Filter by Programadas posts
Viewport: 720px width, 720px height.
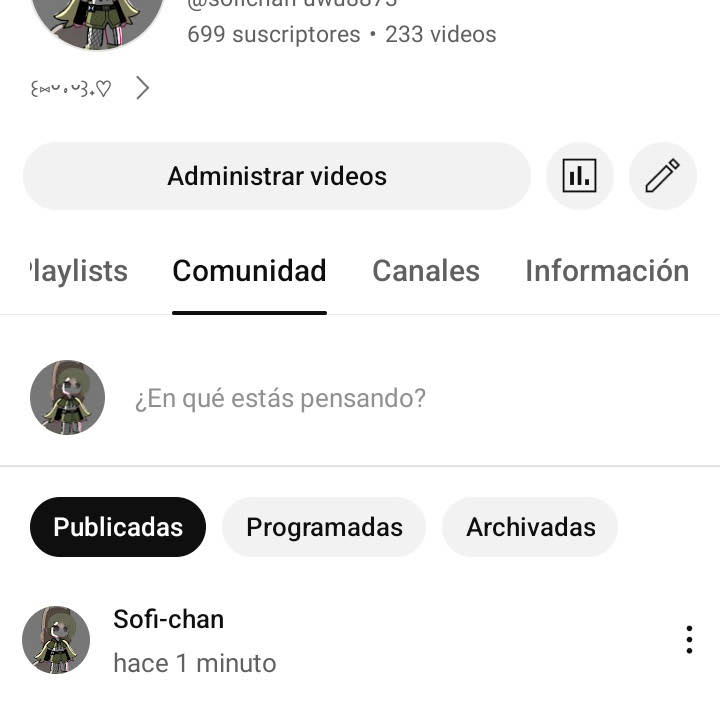324,527
